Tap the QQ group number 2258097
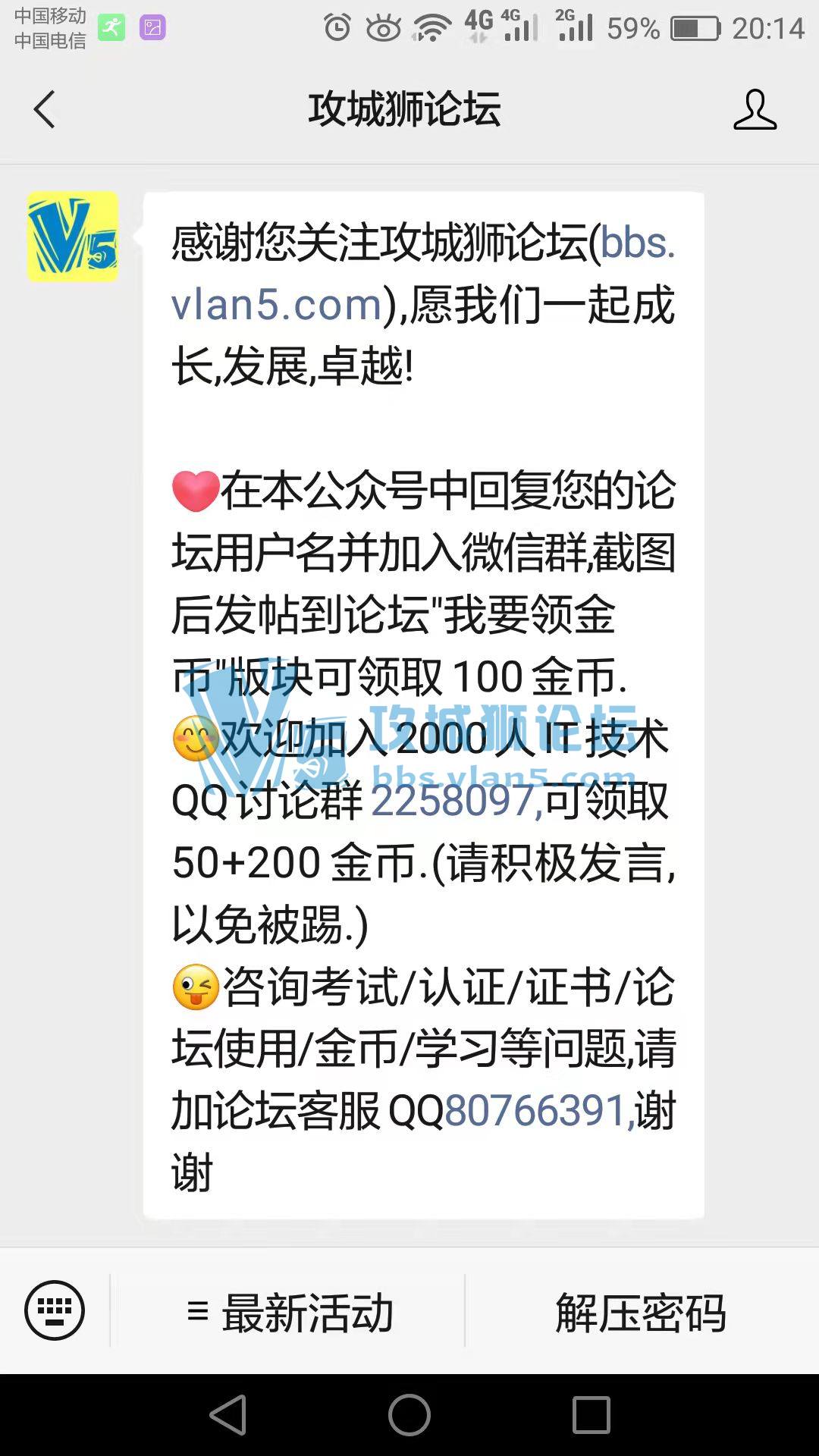Screen dimensions: 819x1456 click(x=453, y=801)
